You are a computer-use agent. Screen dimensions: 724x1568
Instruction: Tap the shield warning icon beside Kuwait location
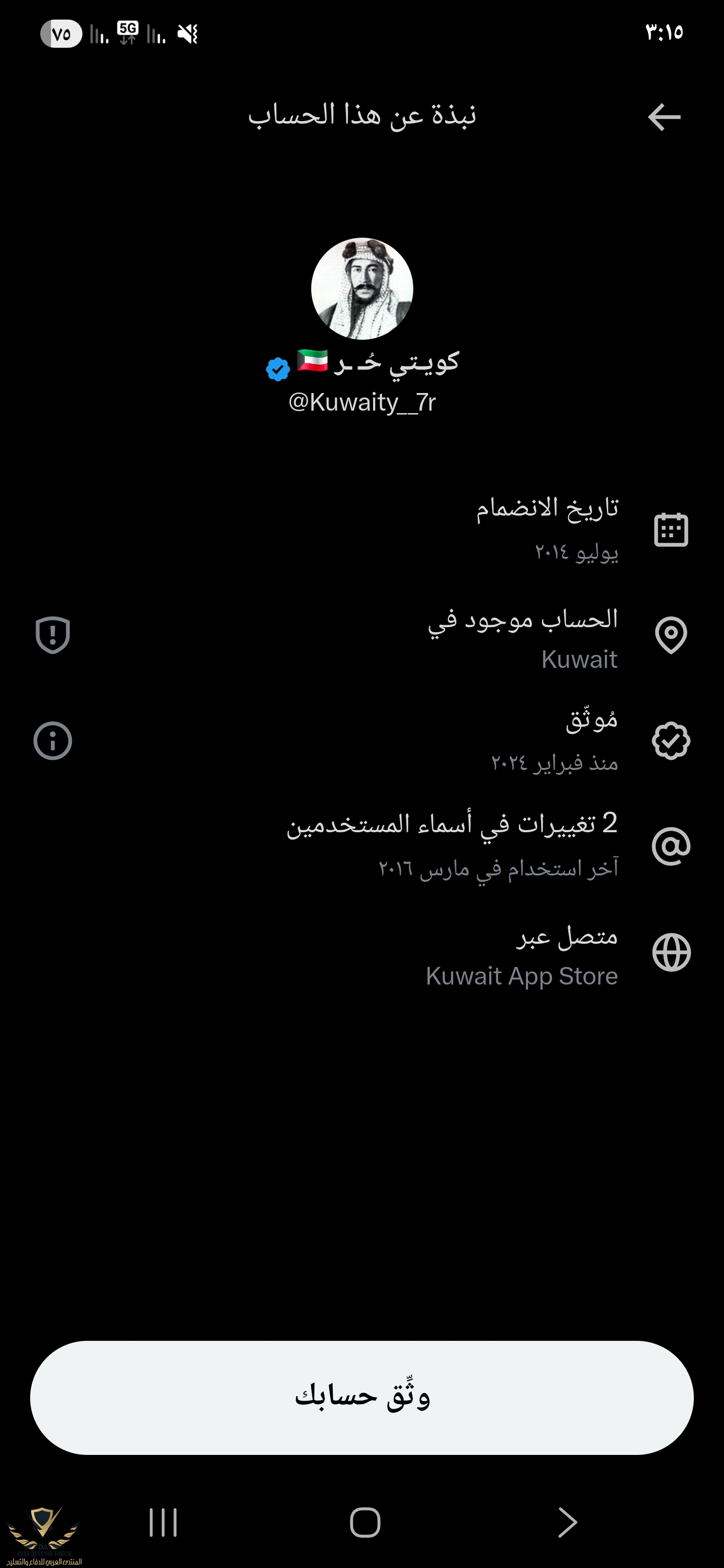pyautogui.click(x=53, y=635)
